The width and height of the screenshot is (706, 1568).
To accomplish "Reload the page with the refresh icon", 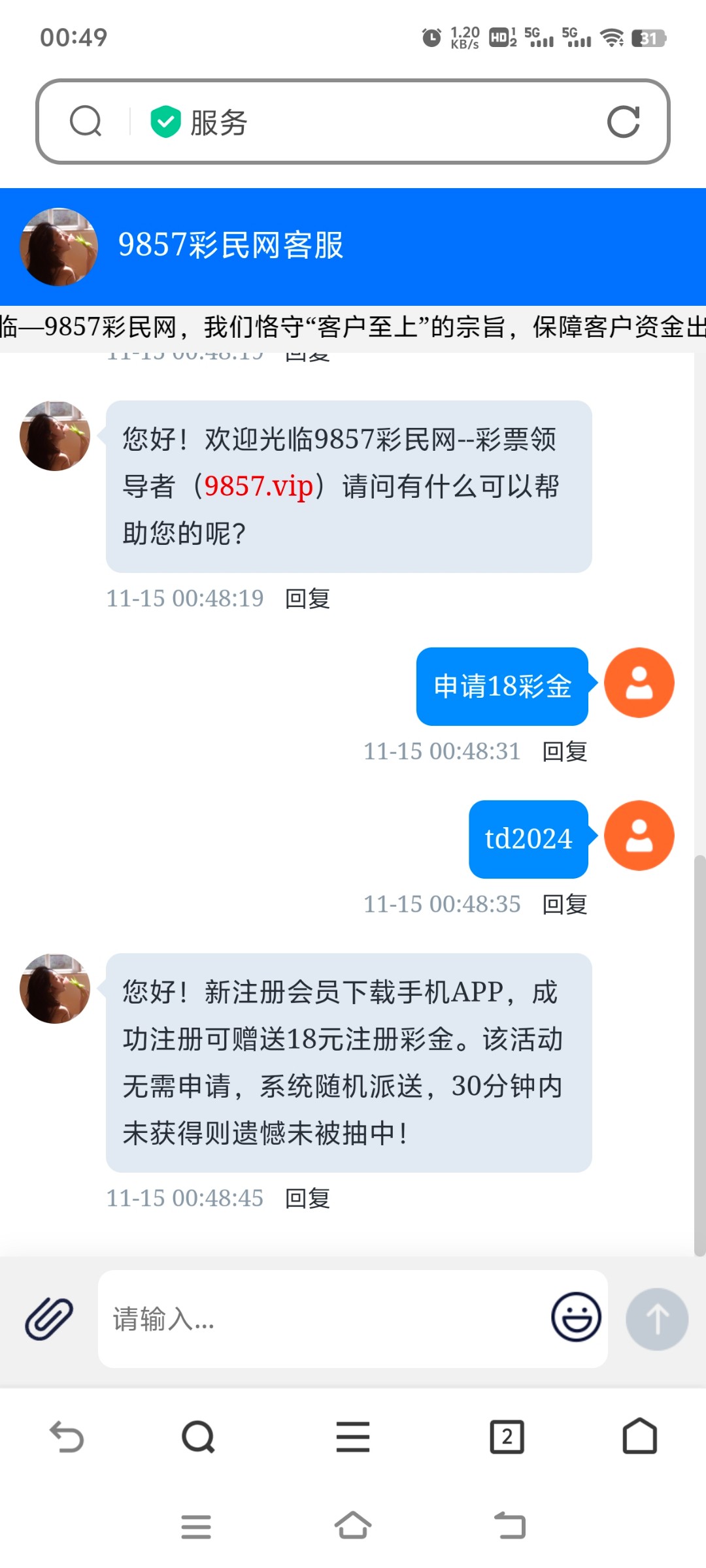I will point(623,122).
